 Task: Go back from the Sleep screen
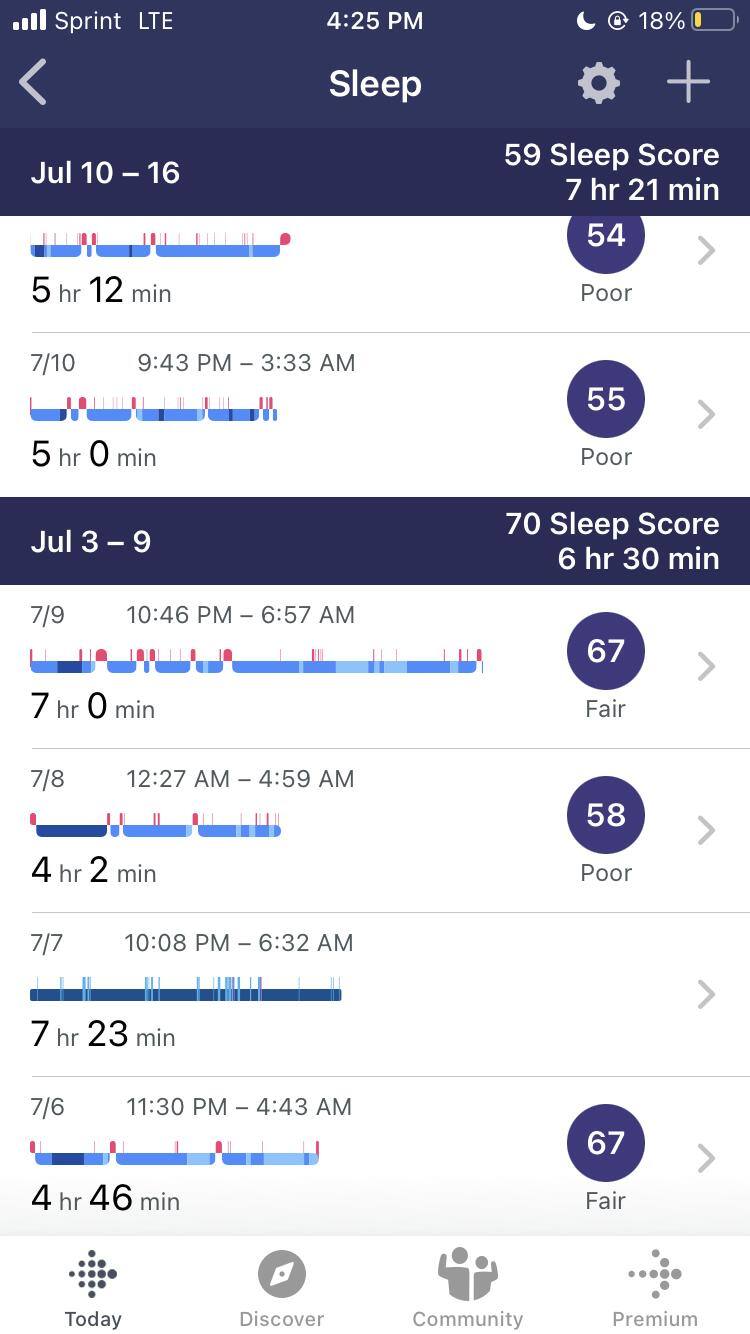pyautogui.click(x=34, y=83)
